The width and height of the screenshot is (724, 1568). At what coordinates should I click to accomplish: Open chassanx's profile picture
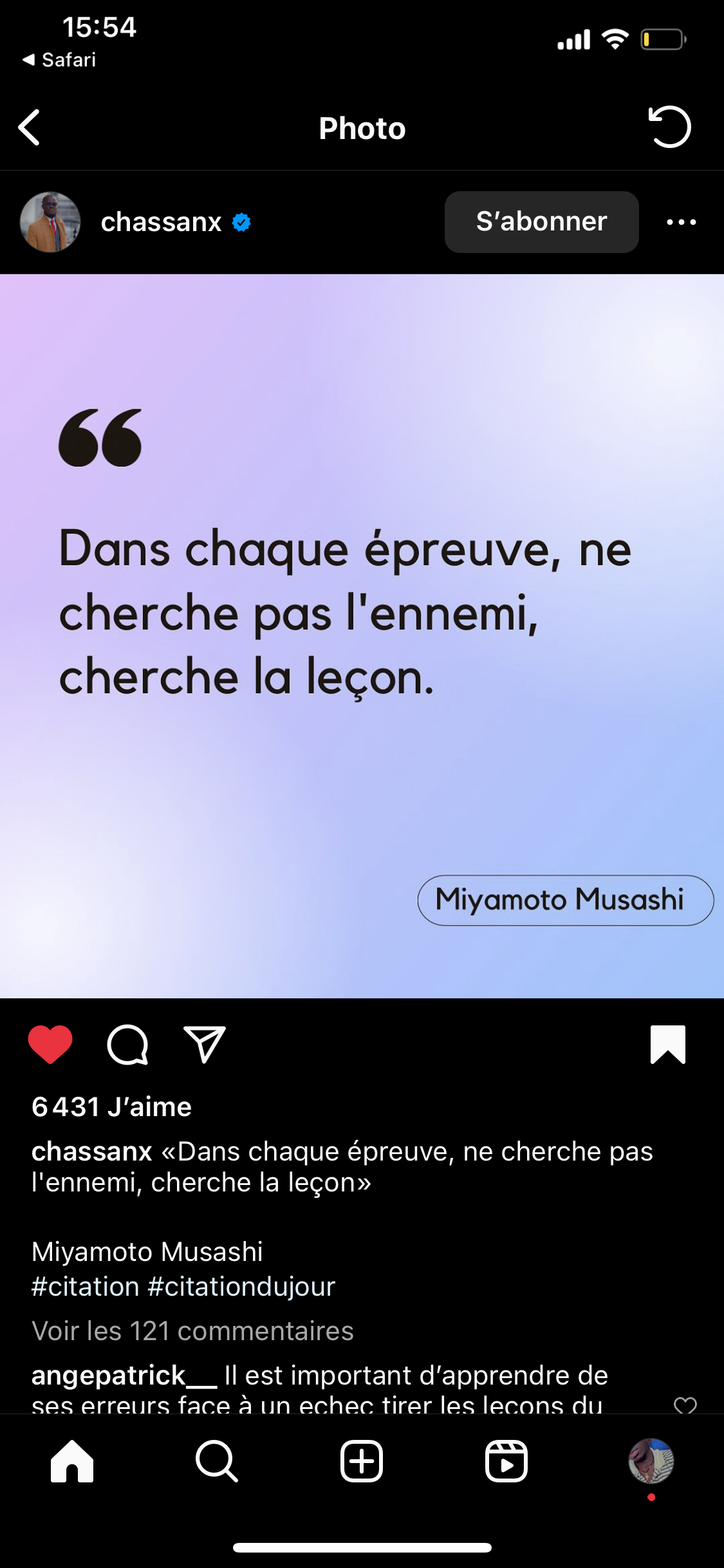pos(50,222)
